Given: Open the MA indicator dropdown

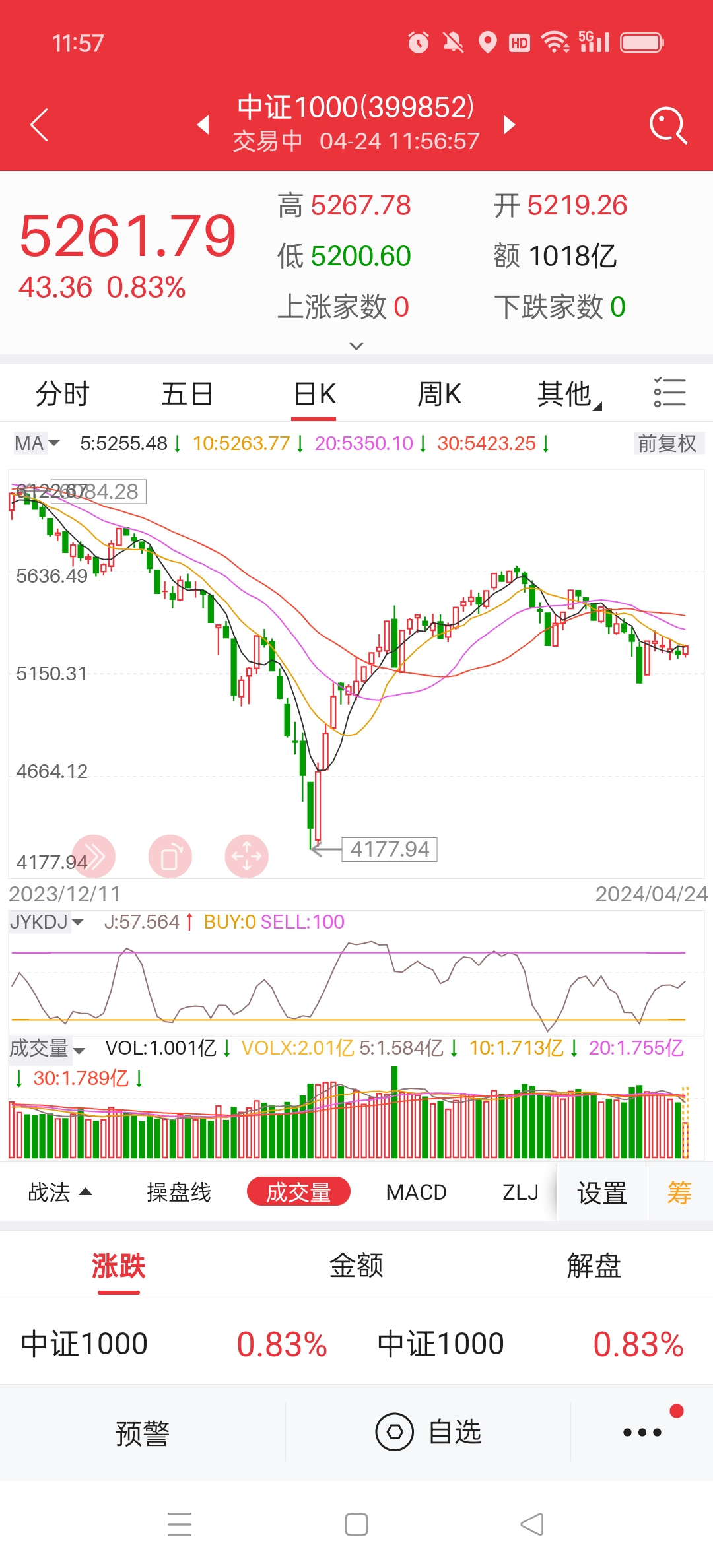Looking at the screenshot, I should tap(38, 443).
